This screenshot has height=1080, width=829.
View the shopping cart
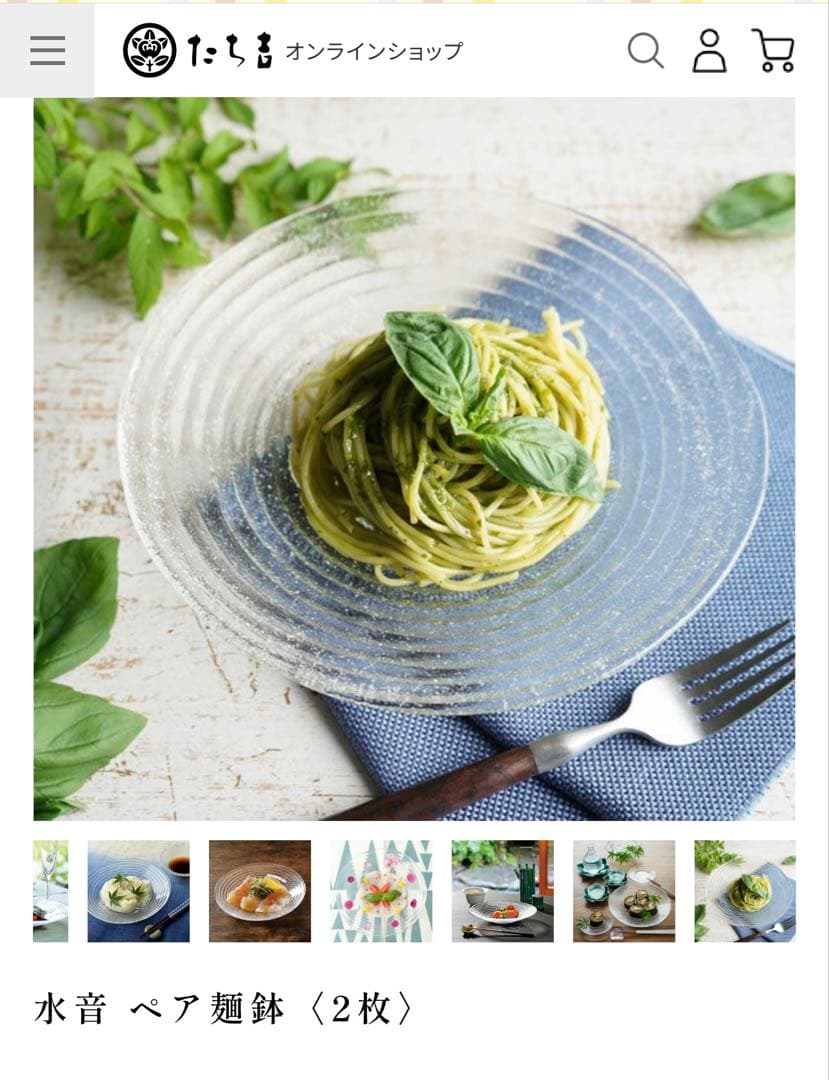(773, 50)
